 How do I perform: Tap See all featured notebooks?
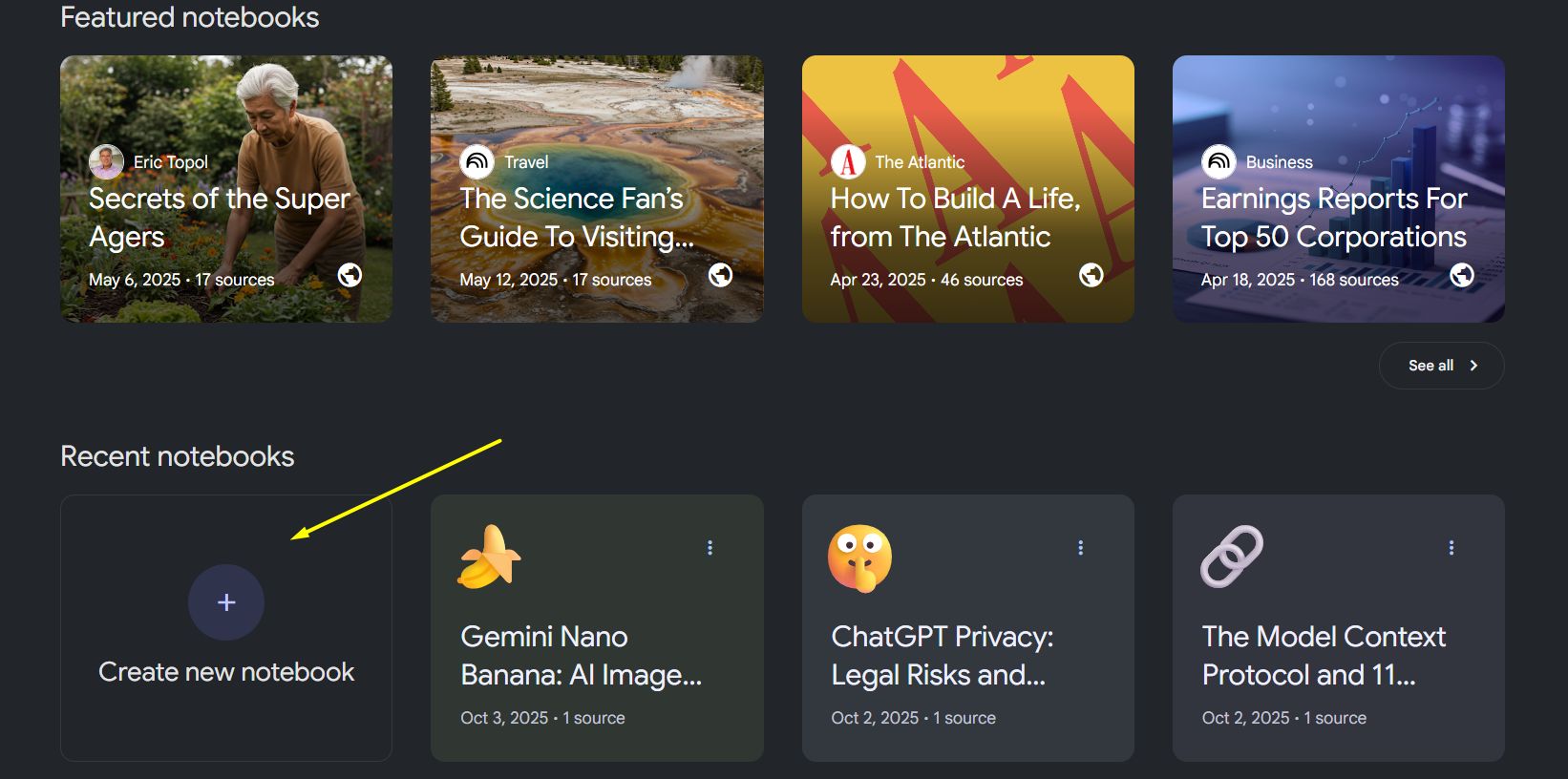pos(1441,366)
